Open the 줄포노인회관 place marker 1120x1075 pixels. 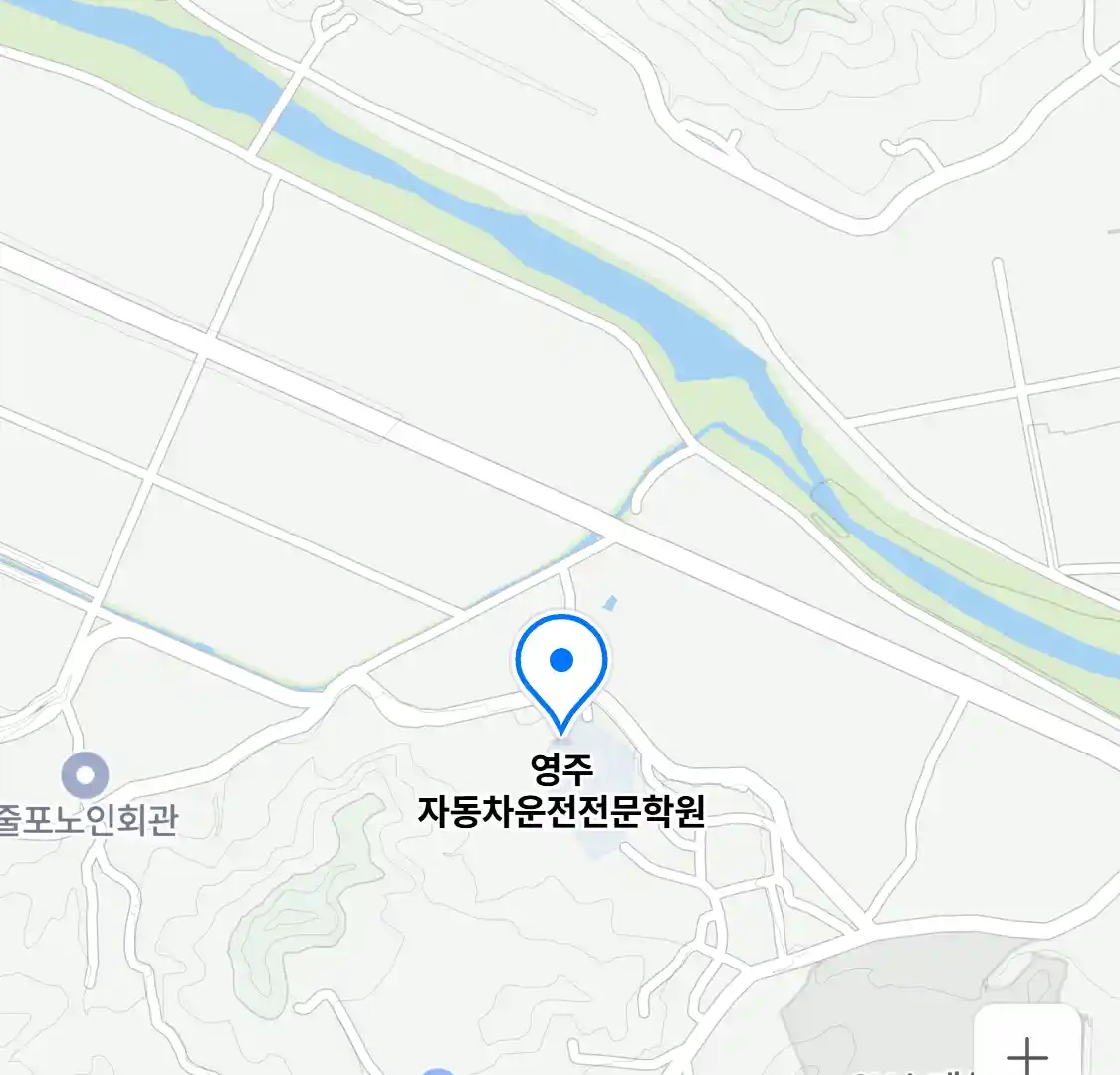click(85, 773)
